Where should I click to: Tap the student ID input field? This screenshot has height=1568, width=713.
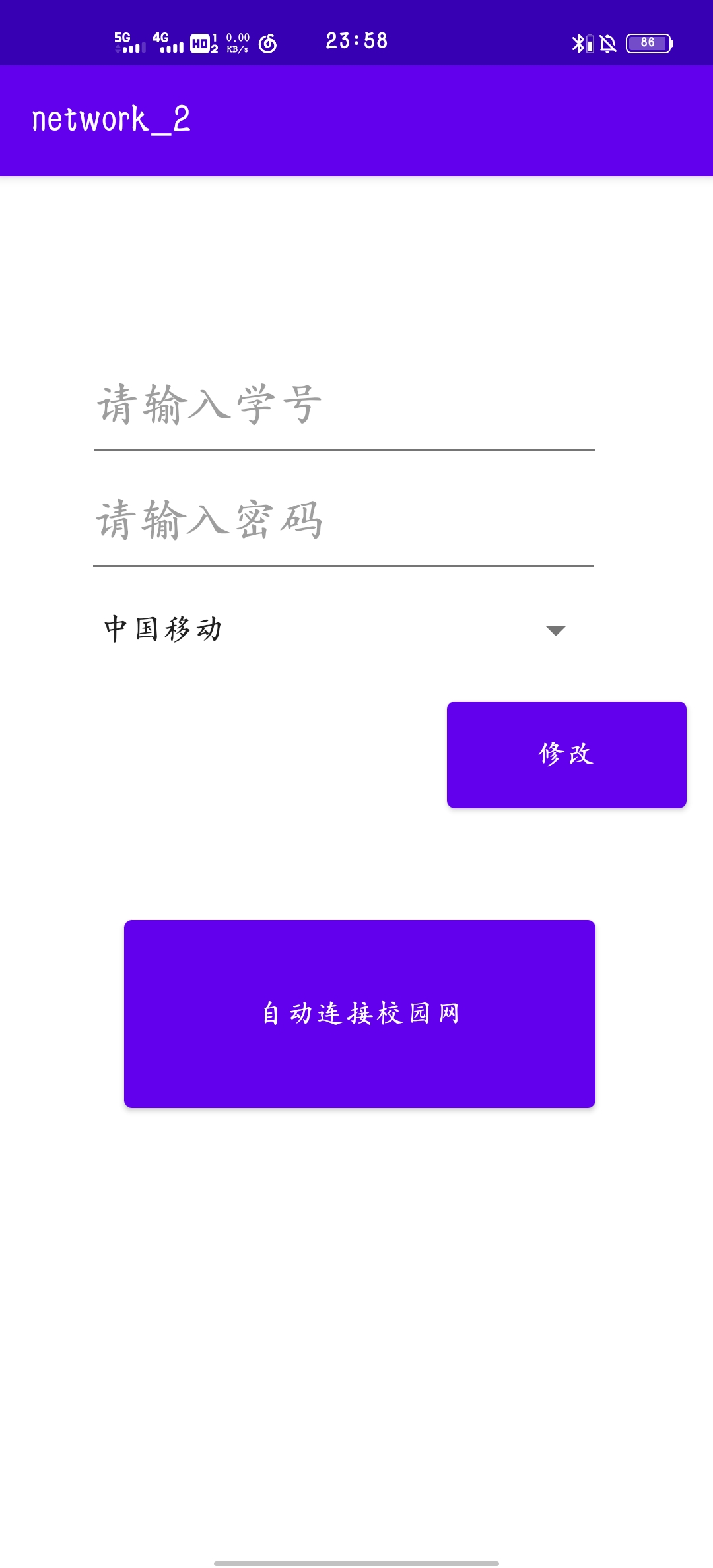tap(344, 405)
